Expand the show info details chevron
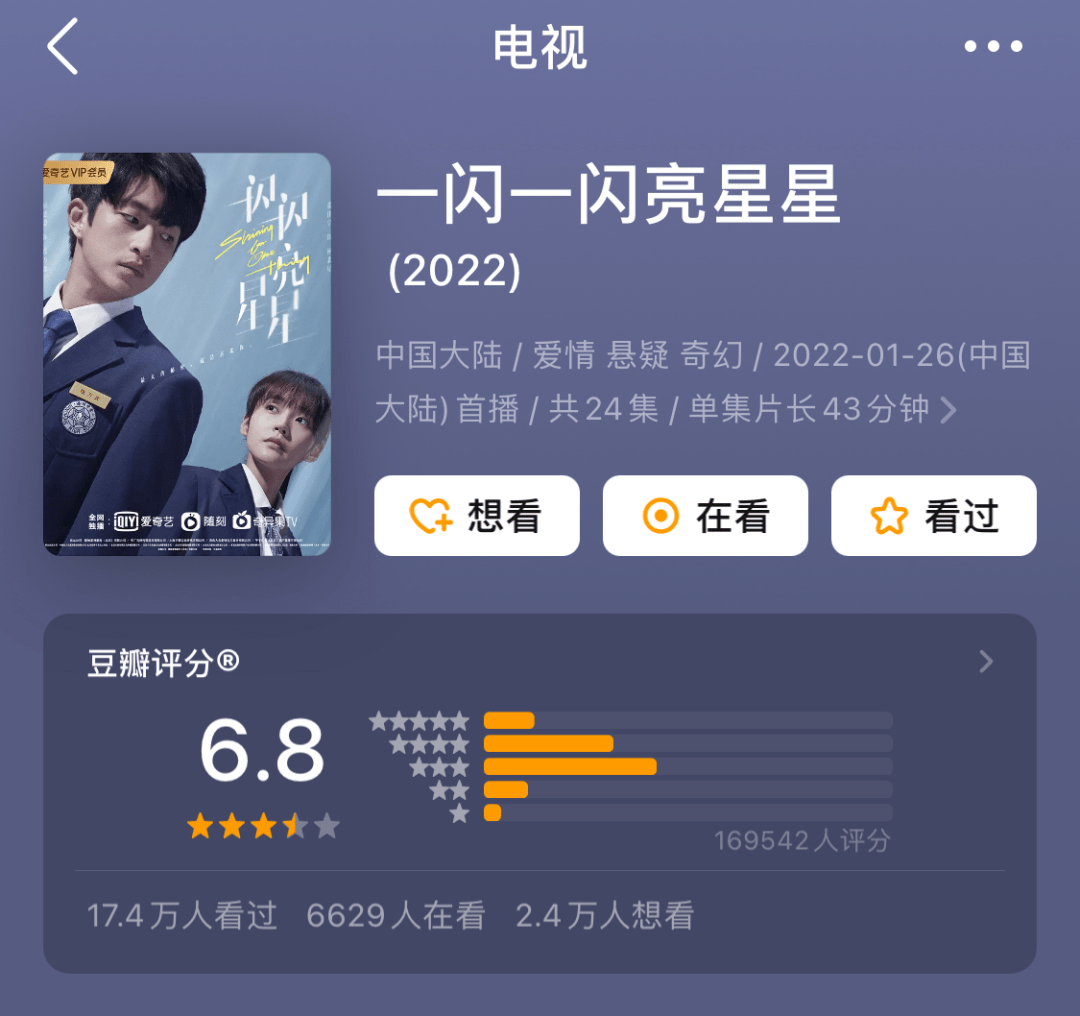The height and width of the screenshot is (1016, 1080). point(948,410)
